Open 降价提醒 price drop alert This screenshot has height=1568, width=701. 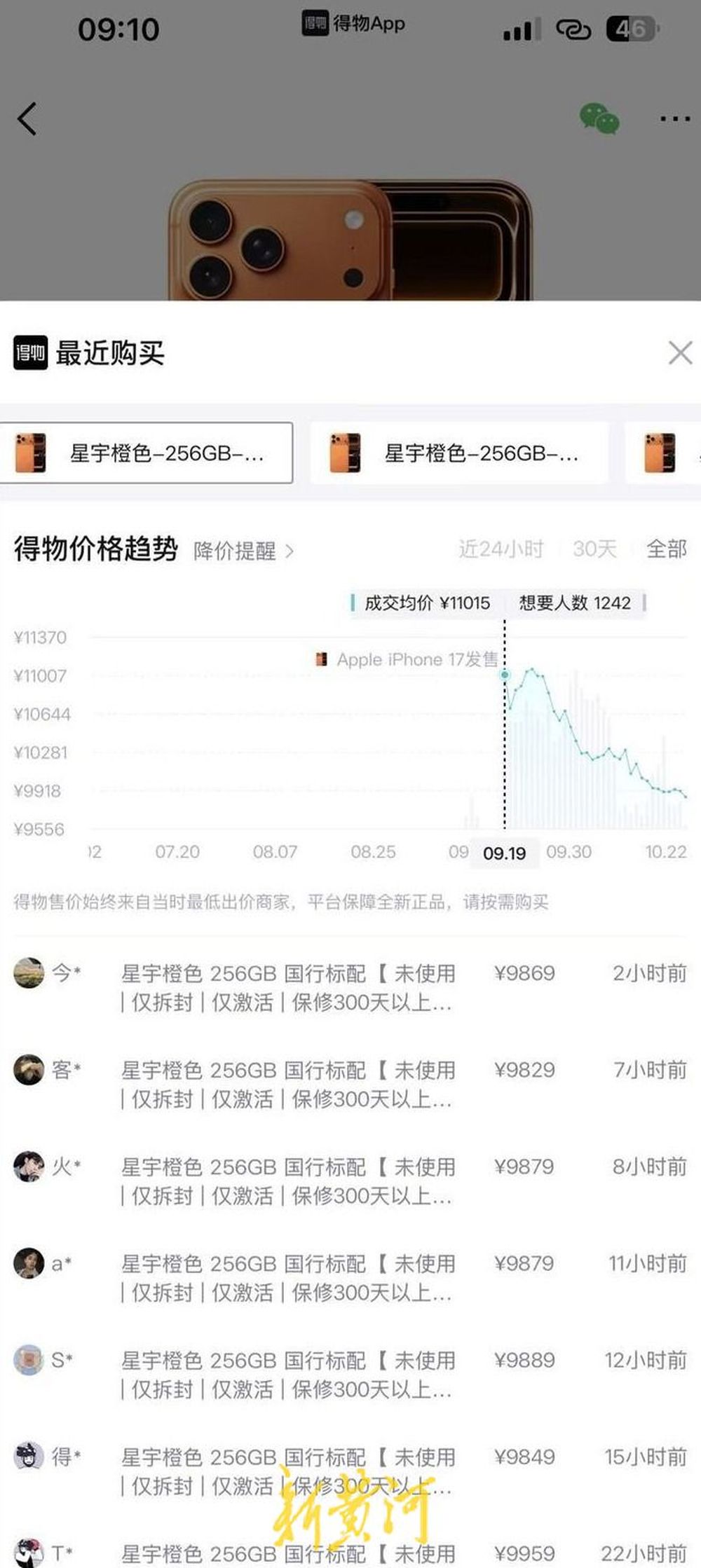pyautogui.click(x=243, y=551)
